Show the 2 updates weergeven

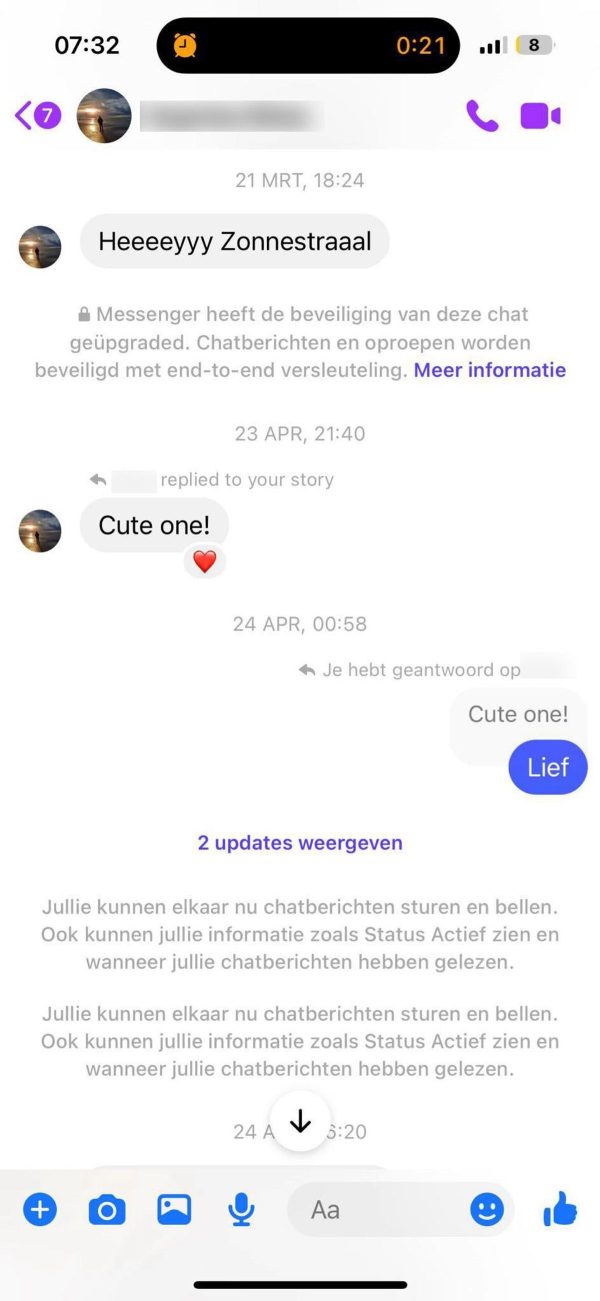[x=300, y=843]
